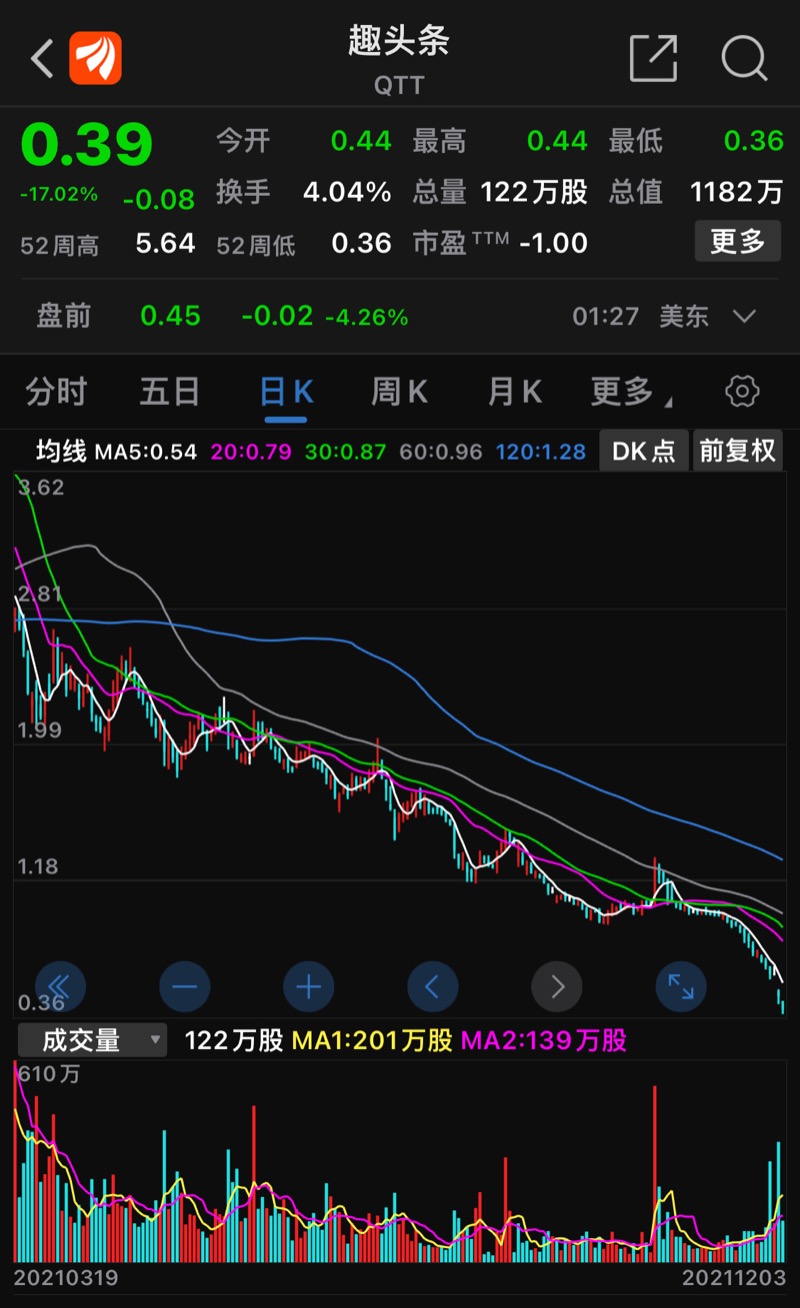Open the 成交量 indicator dropdown
This screenshot has height=1308, width=800.
click(91, 1041)
